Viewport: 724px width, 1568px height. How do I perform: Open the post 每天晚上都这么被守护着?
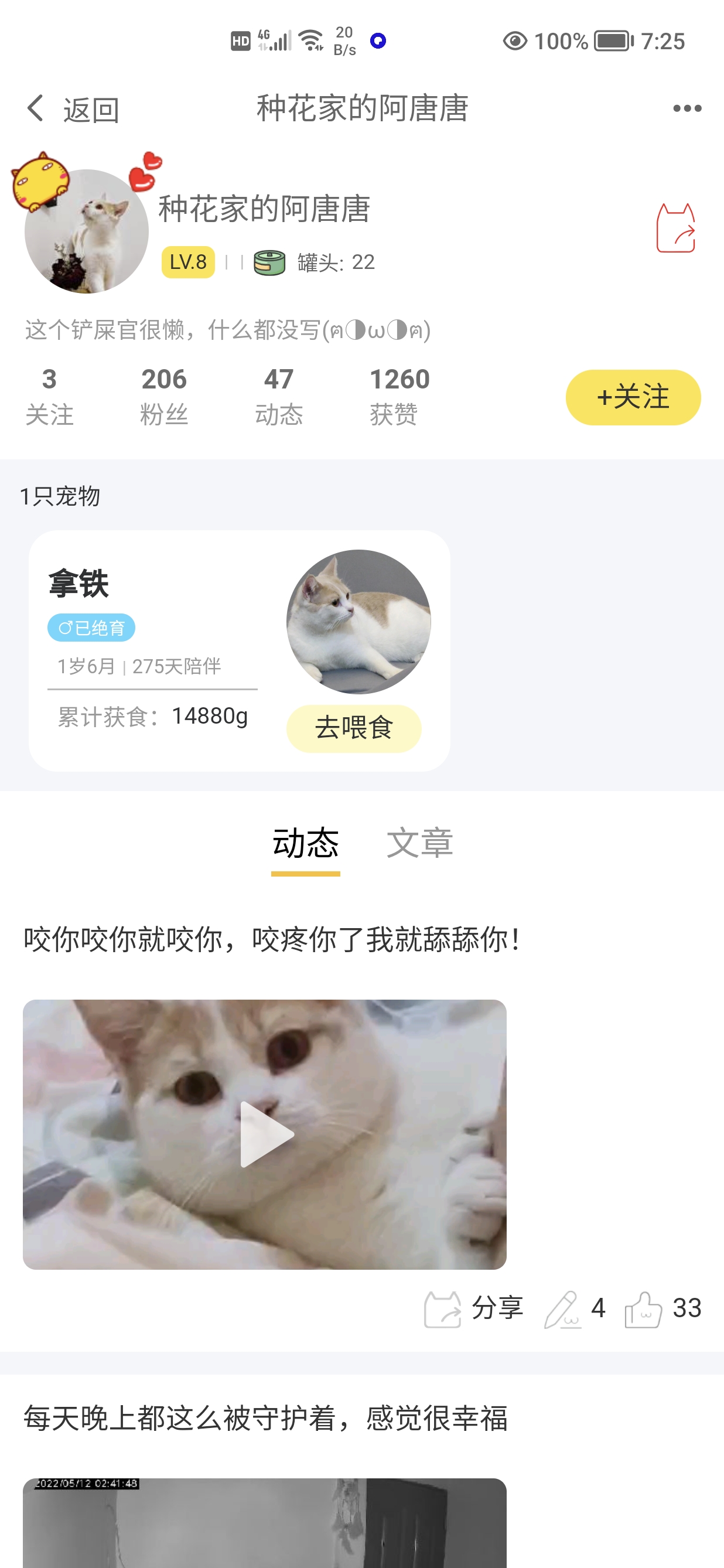[x=265, y=1418]
